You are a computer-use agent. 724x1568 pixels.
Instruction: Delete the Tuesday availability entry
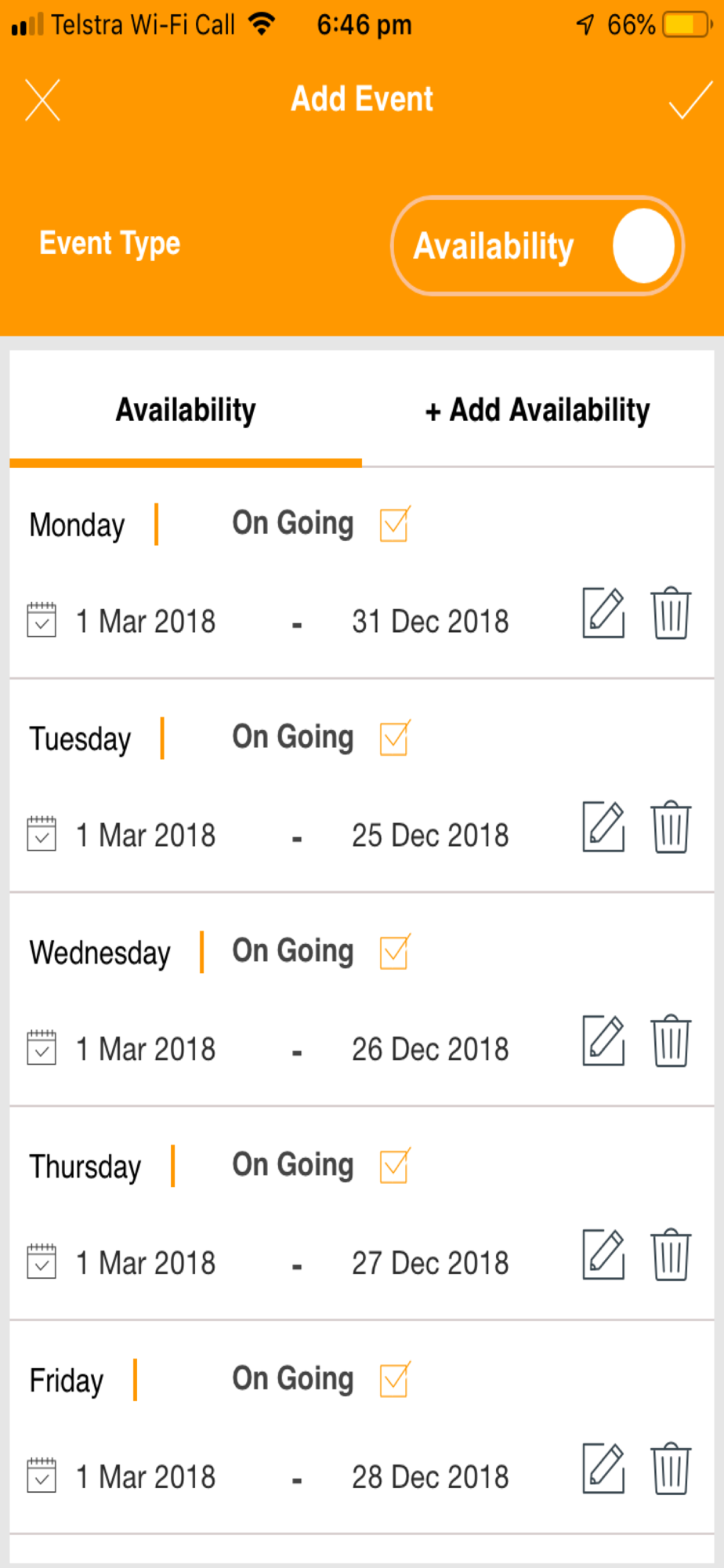[671, 826]
